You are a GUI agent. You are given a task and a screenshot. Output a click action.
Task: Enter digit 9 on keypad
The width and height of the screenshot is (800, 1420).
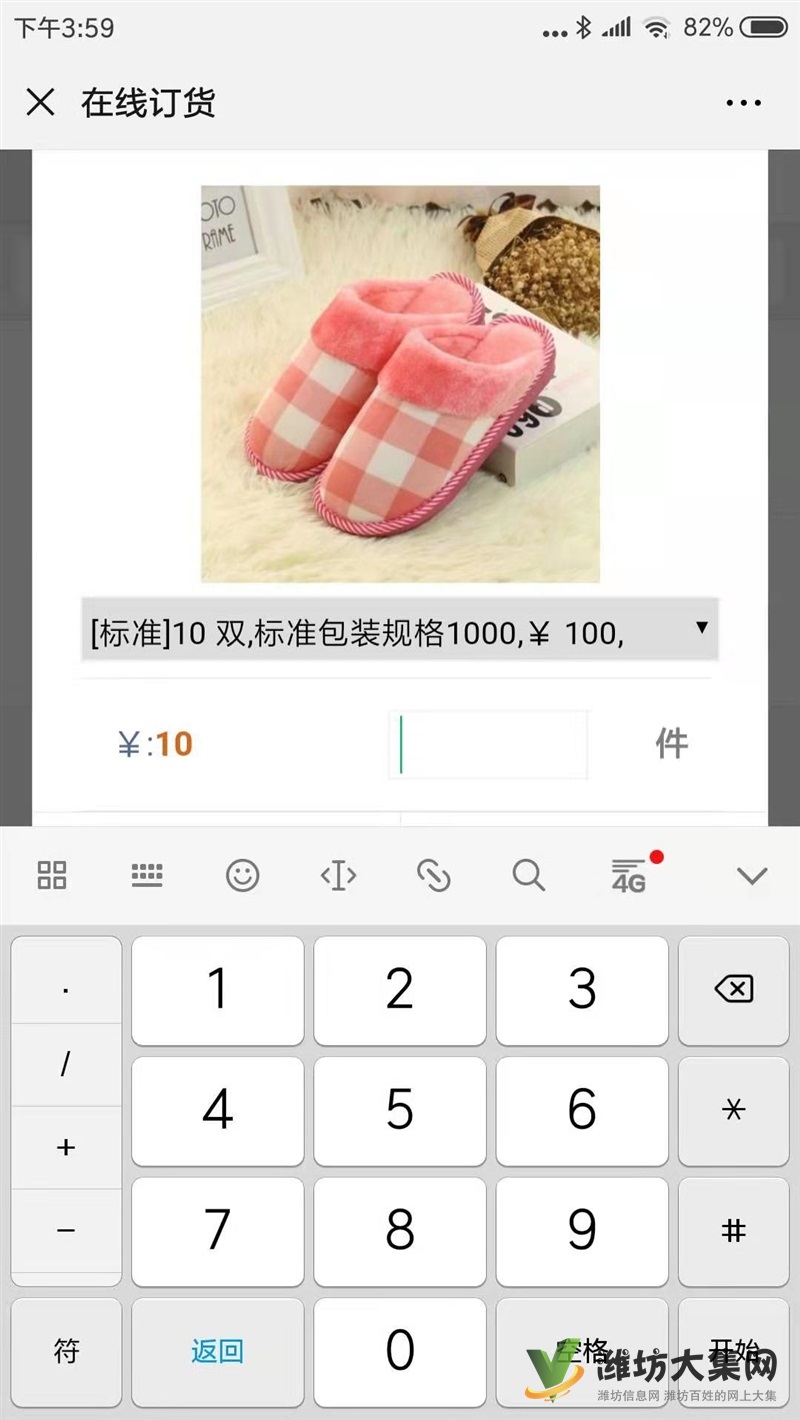(x=581, y=1230)
